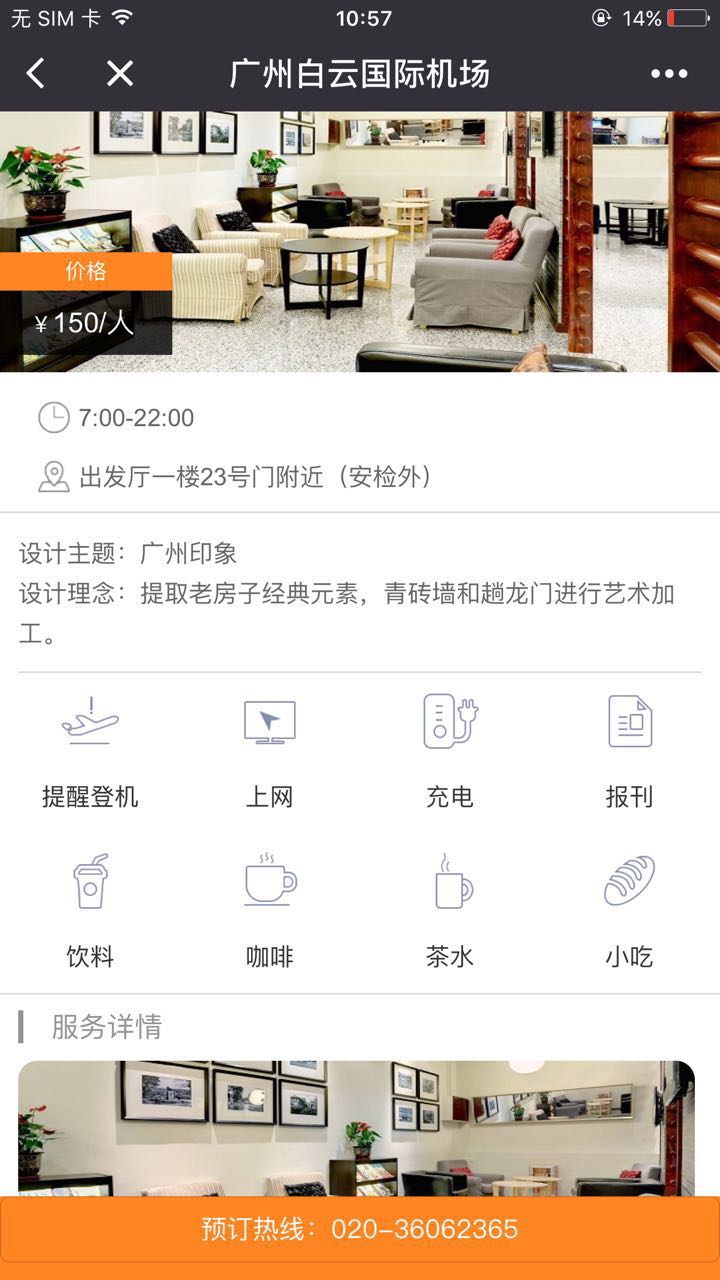Viewport: 720px width, 1280px height.
Task: Open the three-dot more options menu
Action: pos(668,73)
